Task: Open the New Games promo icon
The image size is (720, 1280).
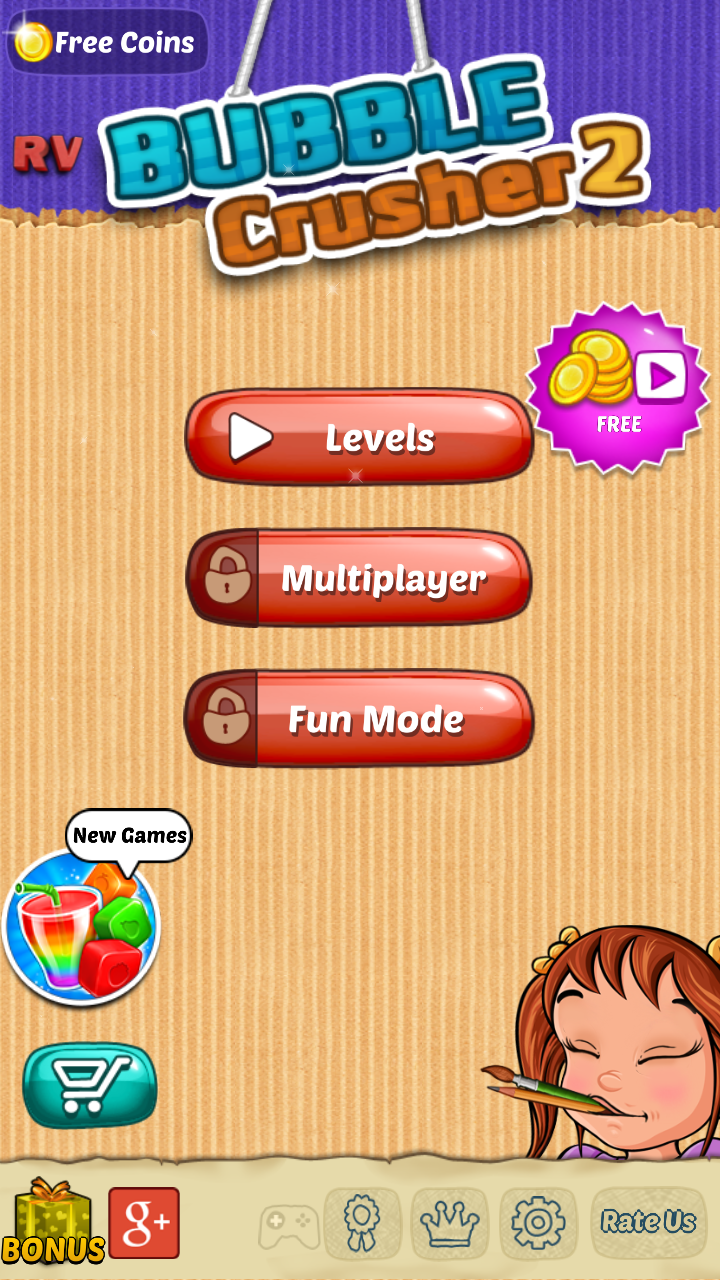Action: click(82, 927)
